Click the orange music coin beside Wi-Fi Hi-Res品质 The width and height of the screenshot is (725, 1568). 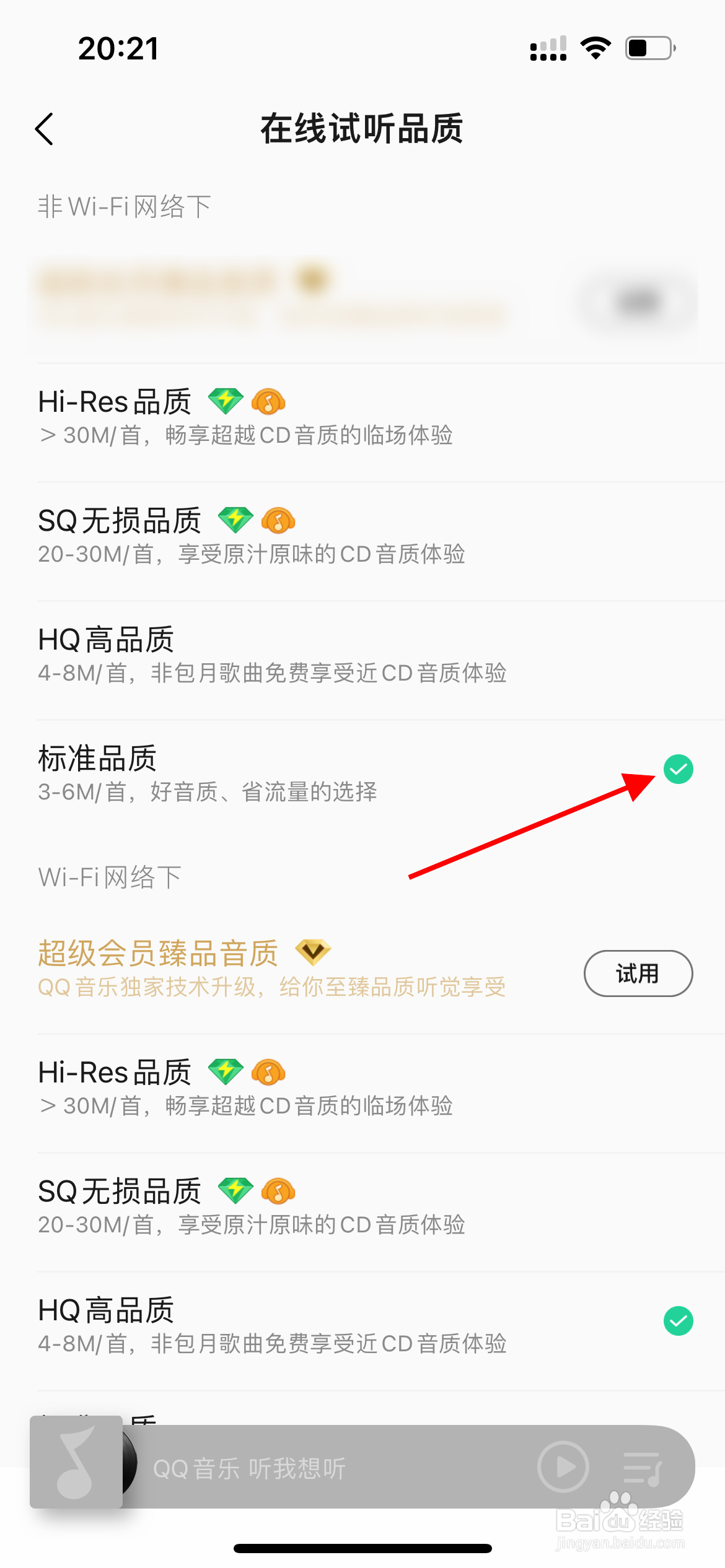(x=269, y=1071)
